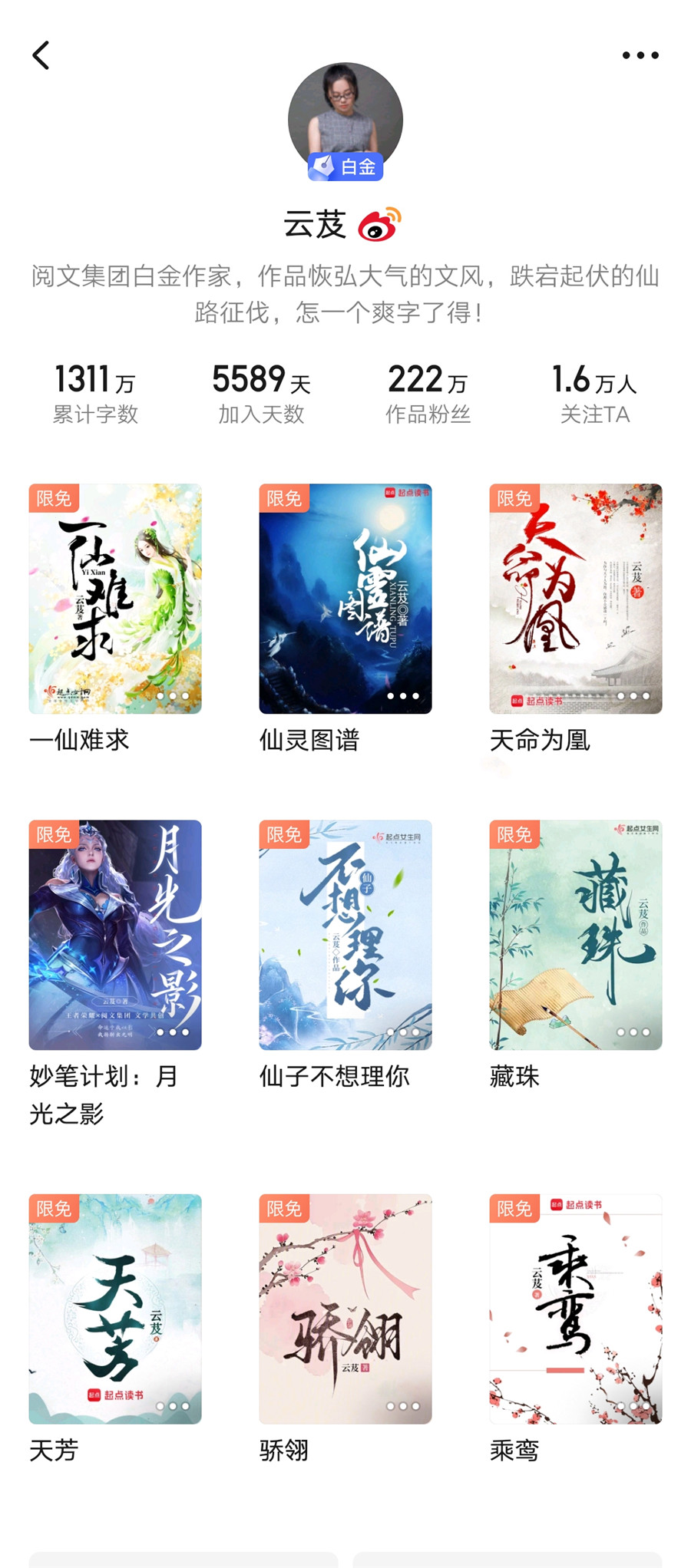Screen dimensions: 691x1568
Task: Open the author's Weibo icon link
Action: [380, 224]
